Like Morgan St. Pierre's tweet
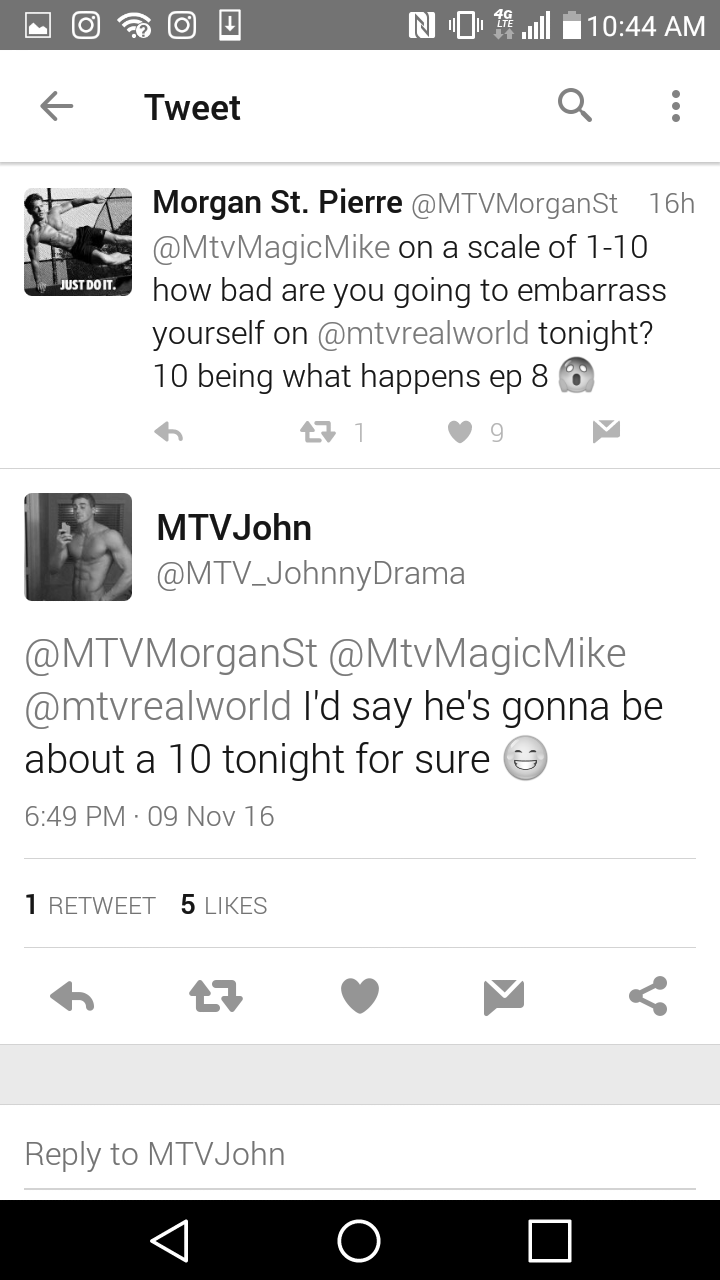 tap(459, 432)
